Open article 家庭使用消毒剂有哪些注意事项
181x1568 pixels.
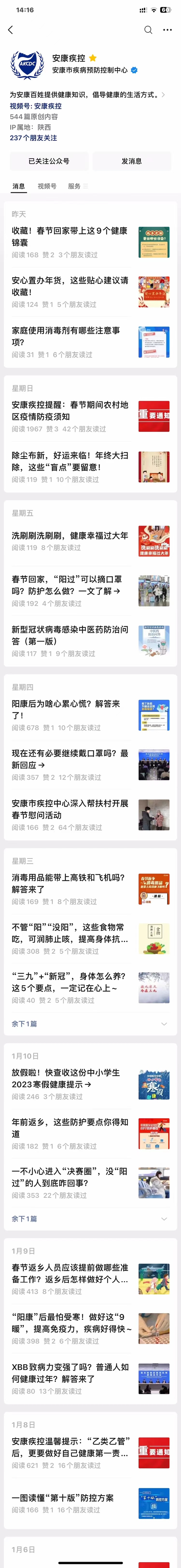(x=66, y=336)
